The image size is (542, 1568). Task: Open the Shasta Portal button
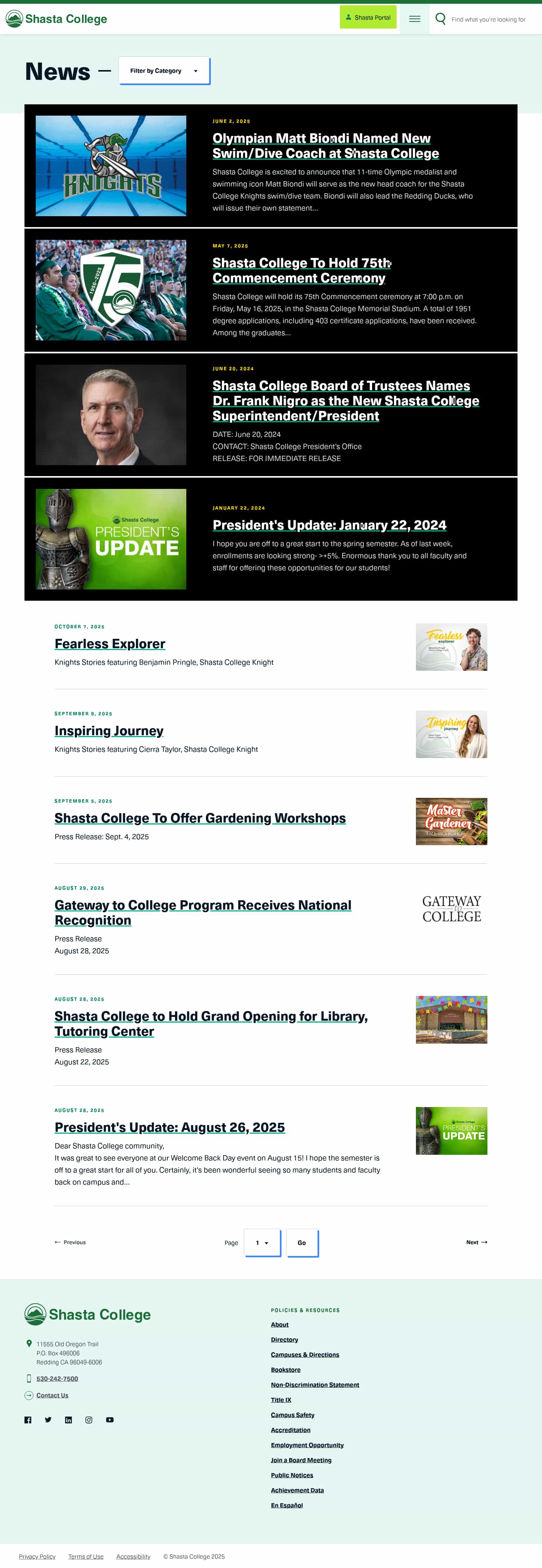[367, 18]
